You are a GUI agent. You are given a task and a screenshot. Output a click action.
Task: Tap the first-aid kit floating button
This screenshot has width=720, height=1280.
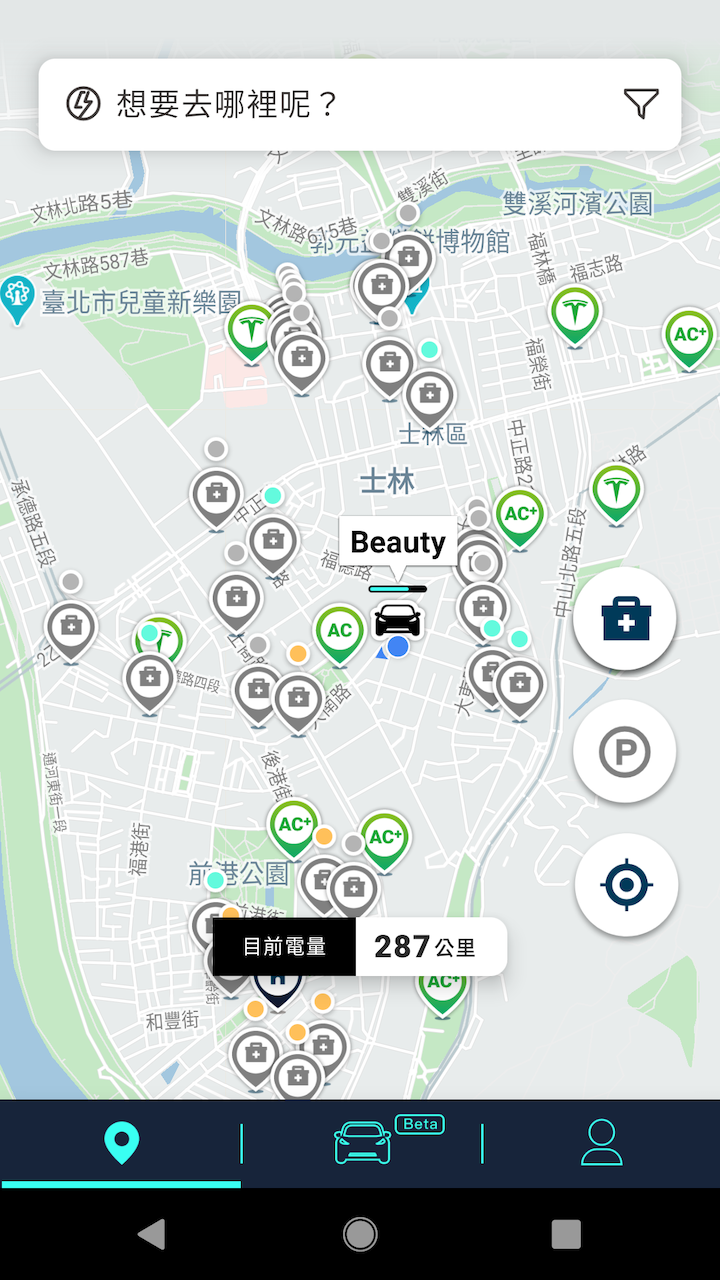pos(625,619)
